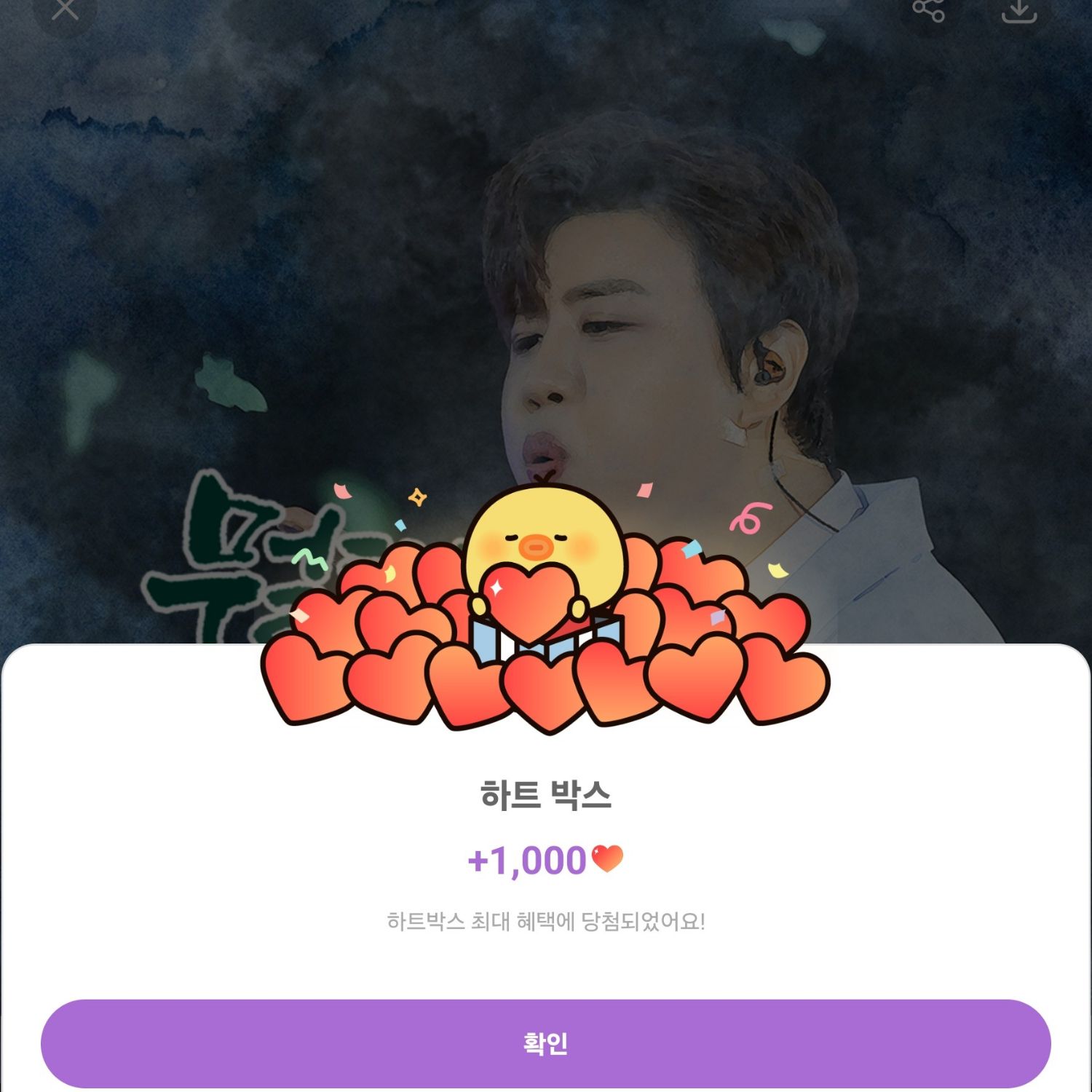This screenshot has height=1092, width=1092.
Task: Close the image viewer
Action: (x=66, y=9)
